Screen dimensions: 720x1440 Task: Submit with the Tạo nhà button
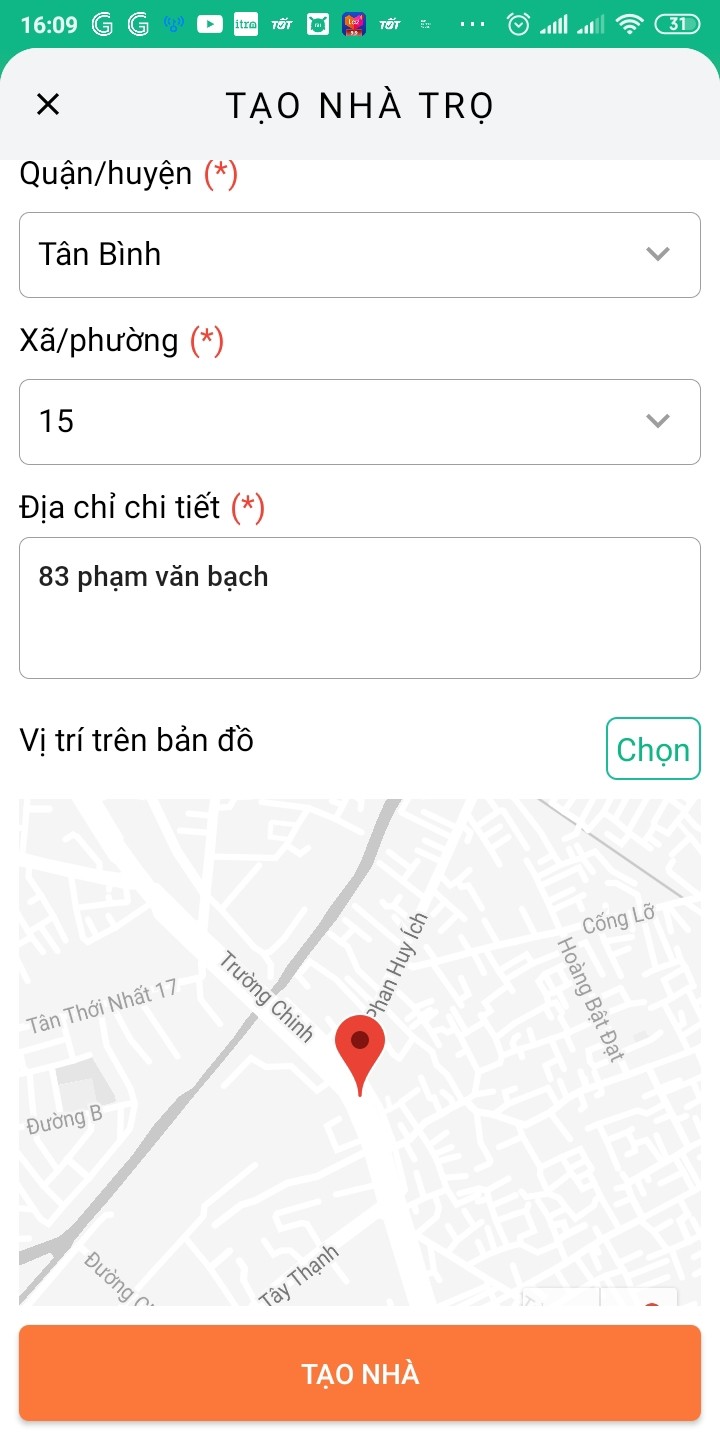pyautogui.click(x=360, y=1373)
